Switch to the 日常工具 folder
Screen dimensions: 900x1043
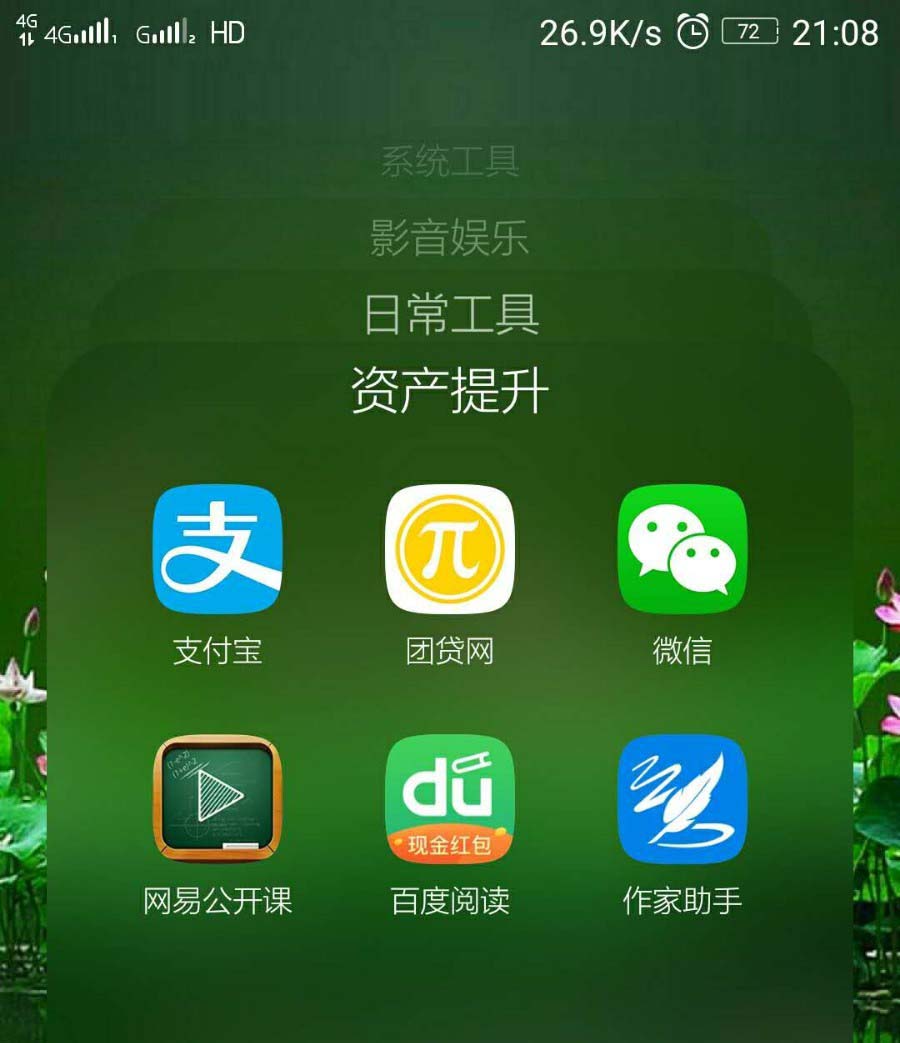450,314
